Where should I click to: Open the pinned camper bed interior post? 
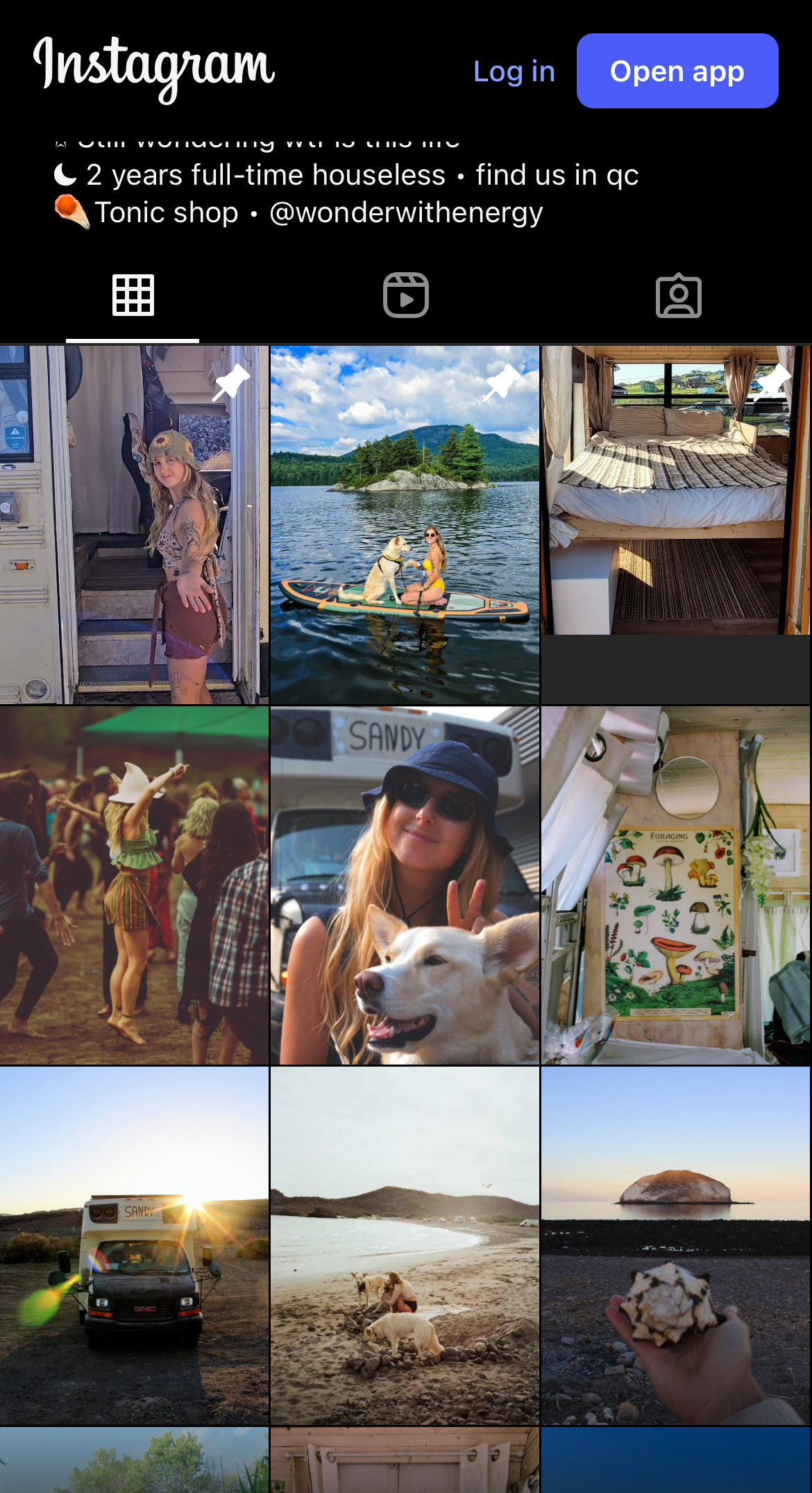[x=675, y=490]
